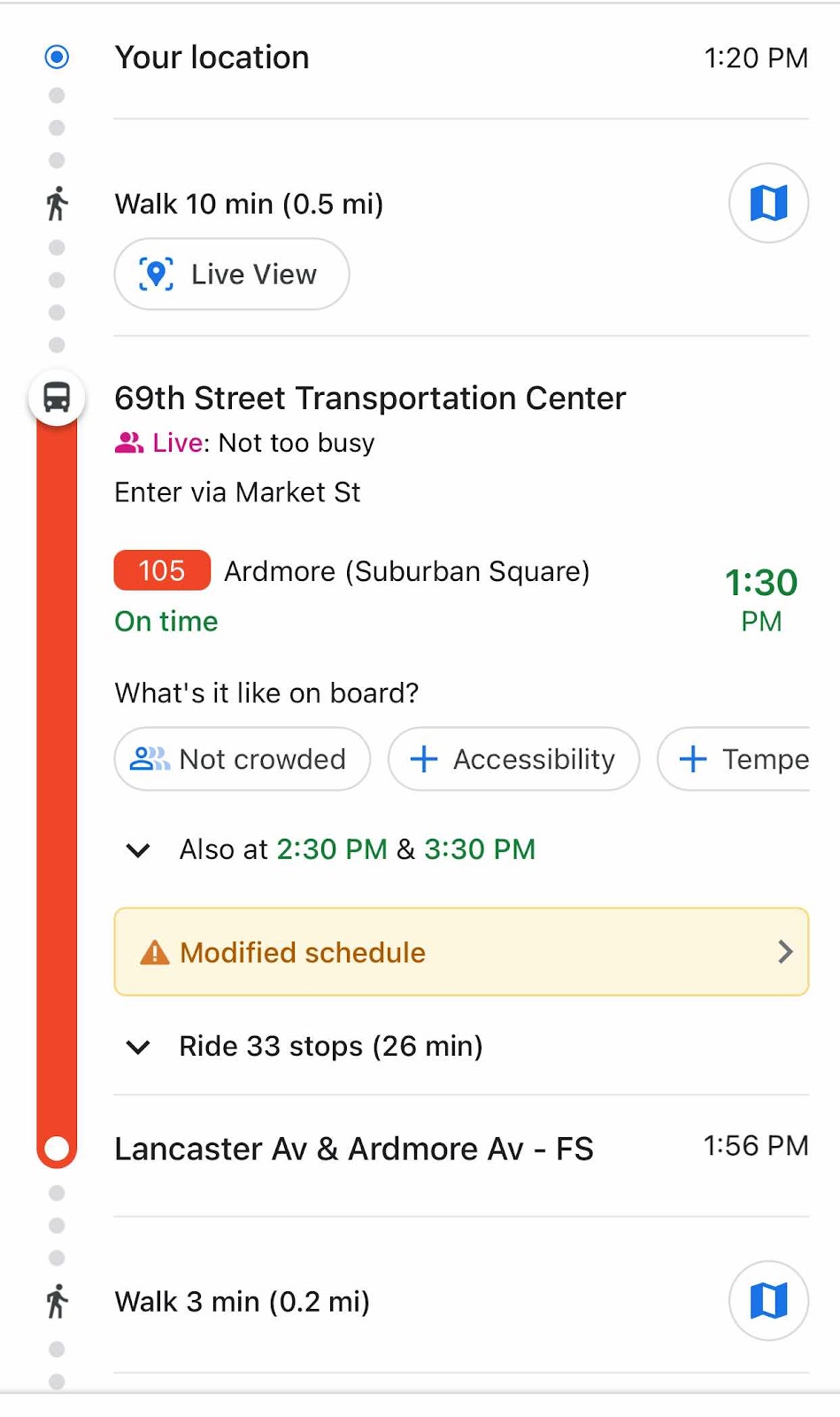This screenshot has height=1417, width=840.
Task: Launch Live View navigation
Action: coord(232,274)
